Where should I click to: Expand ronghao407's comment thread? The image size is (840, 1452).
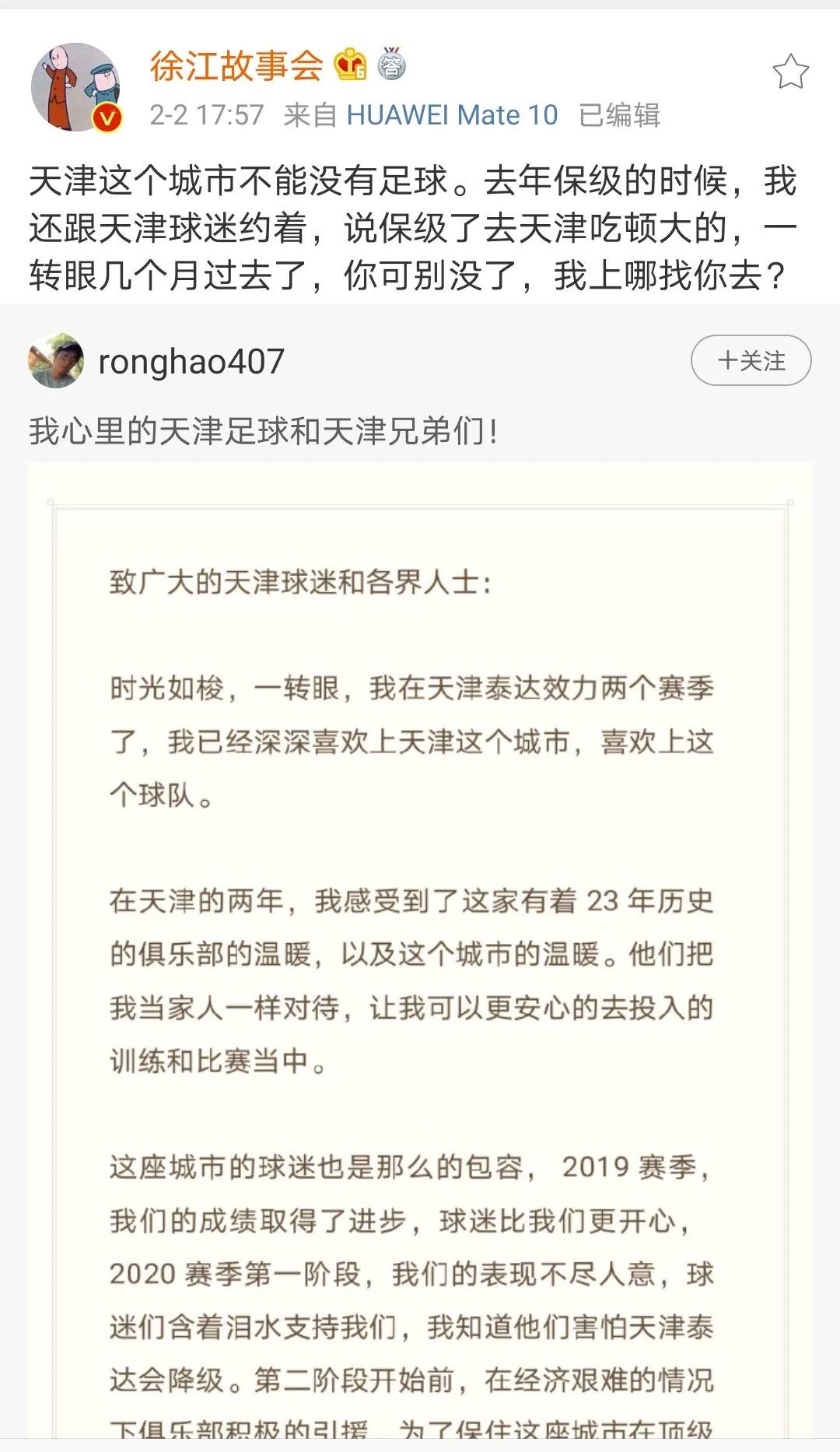[264, 426]
